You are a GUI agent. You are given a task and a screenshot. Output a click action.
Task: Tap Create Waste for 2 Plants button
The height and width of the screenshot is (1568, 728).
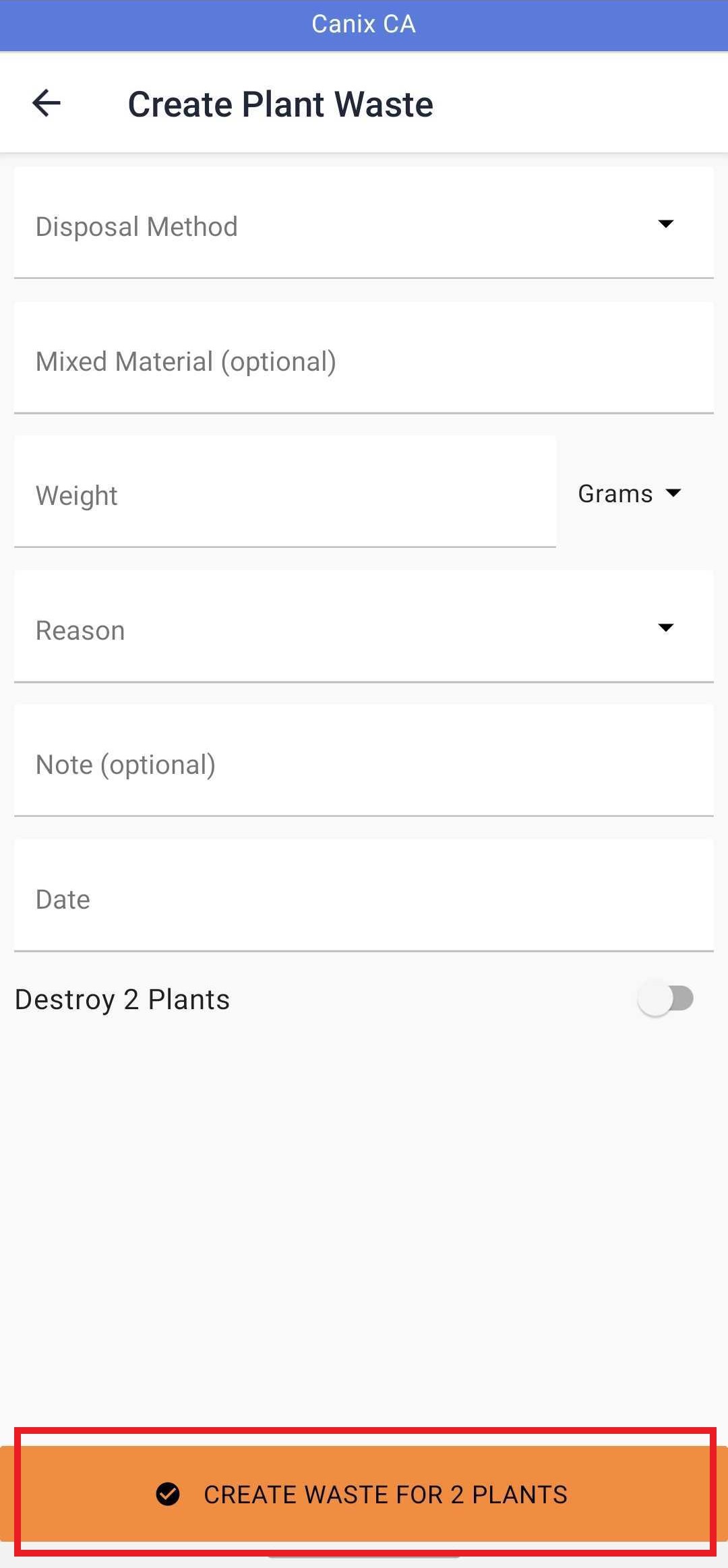pyautogui.click(x=364, y=1494)
